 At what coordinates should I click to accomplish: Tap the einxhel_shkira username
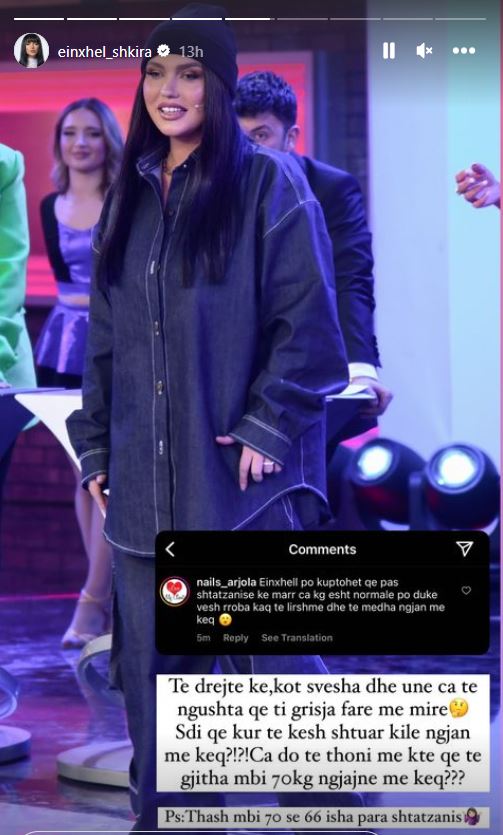(x=104, y=52)
